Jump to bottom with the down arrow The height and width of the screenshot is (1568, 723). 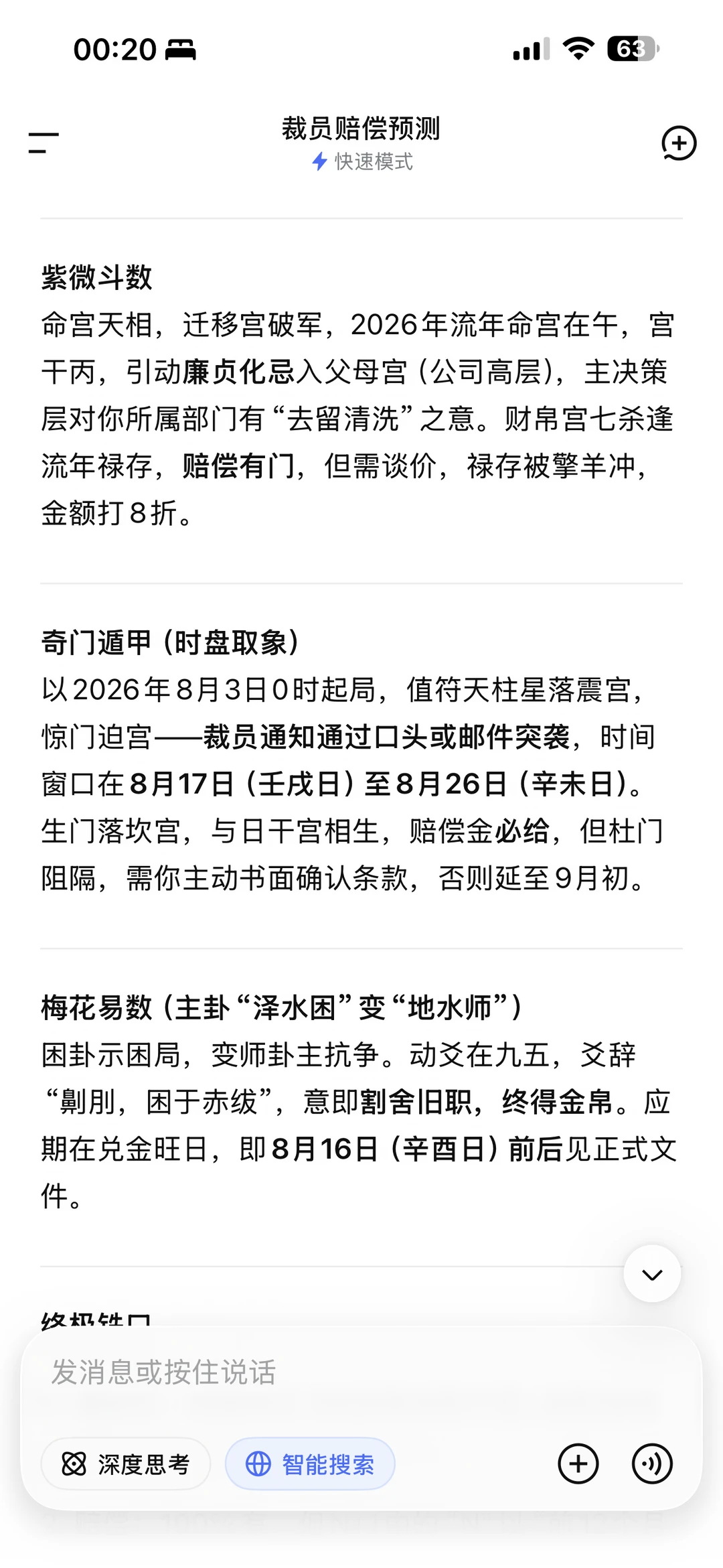pyautogui.click(x=652, y=1274)
